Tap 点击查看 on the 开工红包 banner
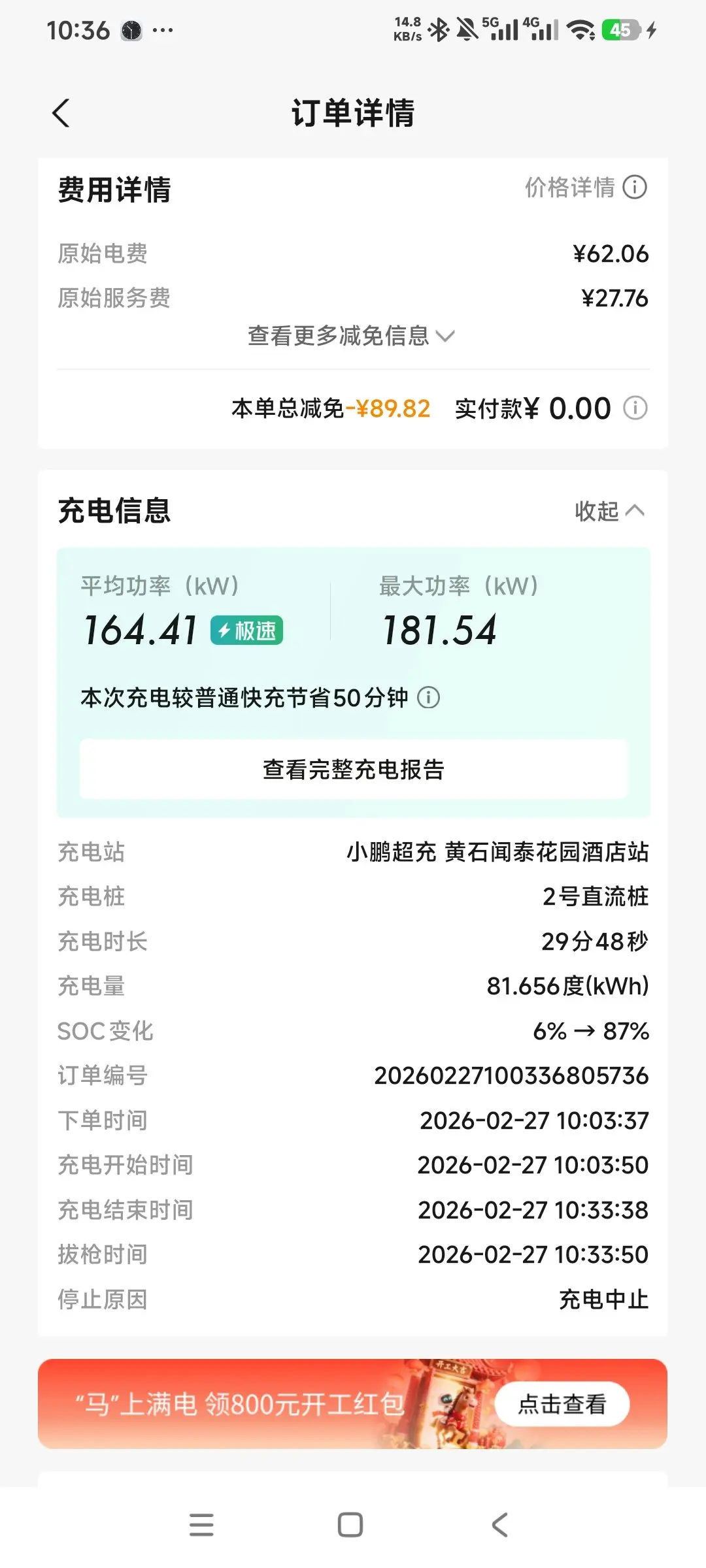706x1568 pixels. [x=562, y=1404]
